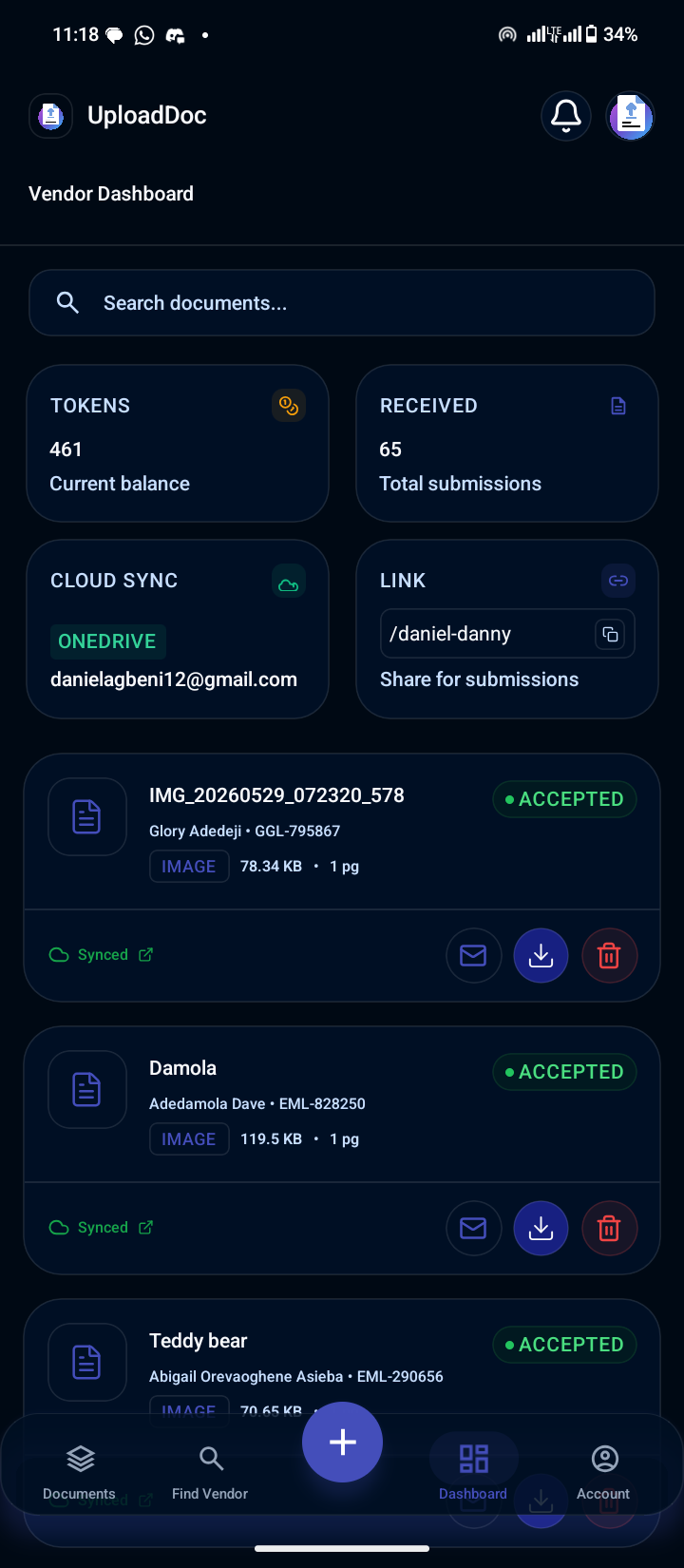Screen dimensions: 684x1568
Task: Open the profile avatar at top right
Action: tap(631, 116)
